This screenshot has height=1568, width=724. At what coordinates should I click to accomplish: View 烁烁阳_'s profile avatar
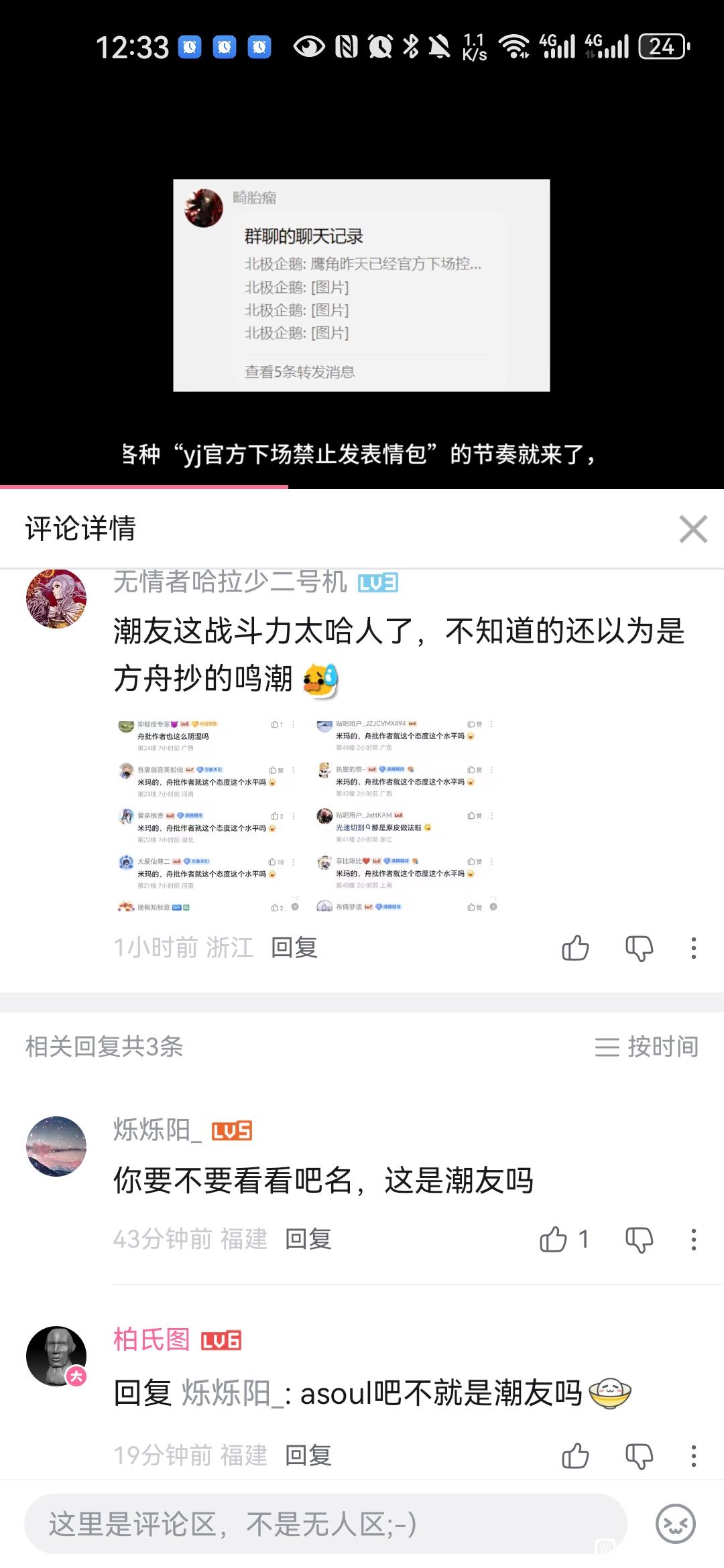coord(56,1147)
